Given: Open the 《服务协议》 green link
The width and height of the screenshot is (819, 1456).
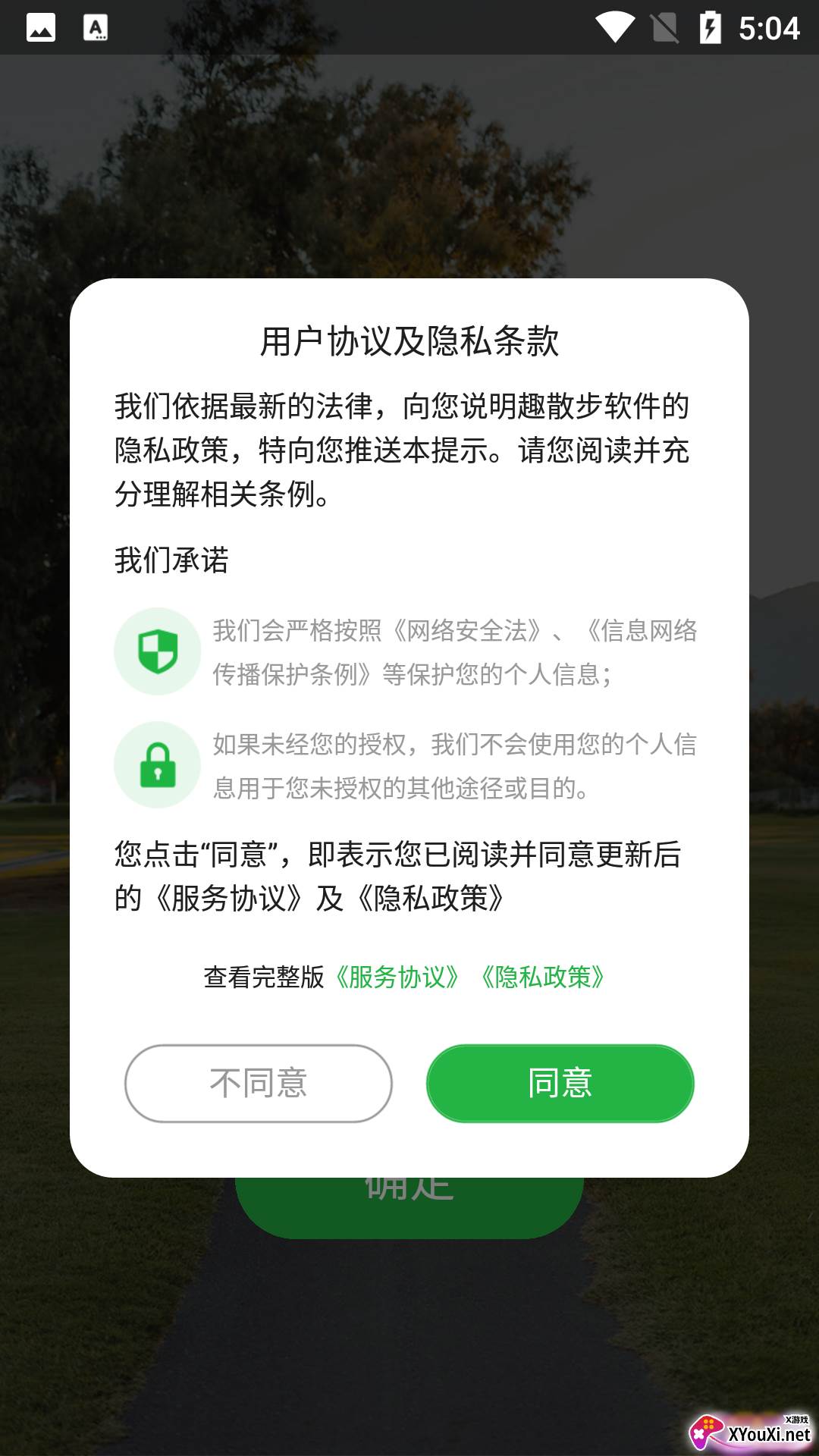Looking at the screenshot, I should (x=397, y=977).
